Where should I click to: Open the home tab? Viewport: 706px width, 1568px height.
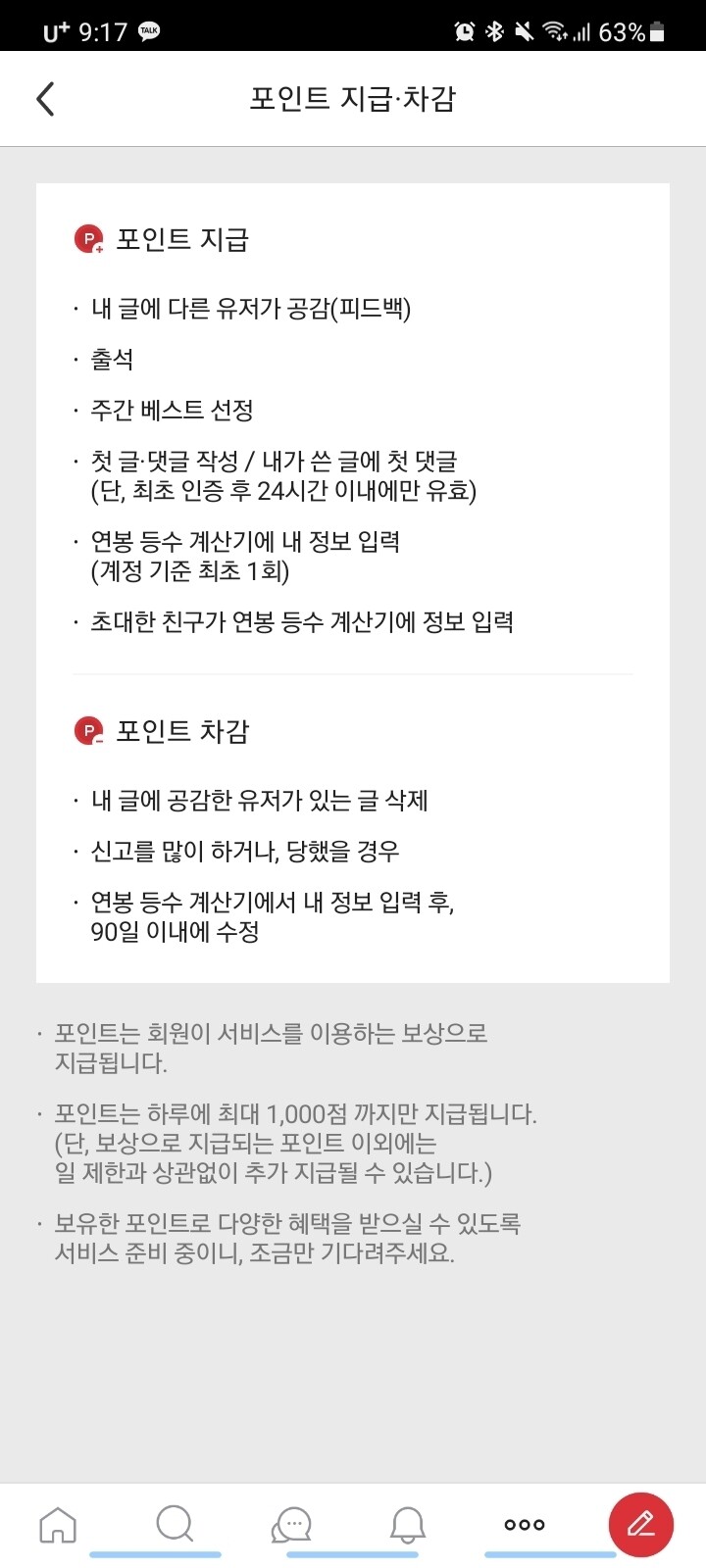click(x=58, y=1525)
